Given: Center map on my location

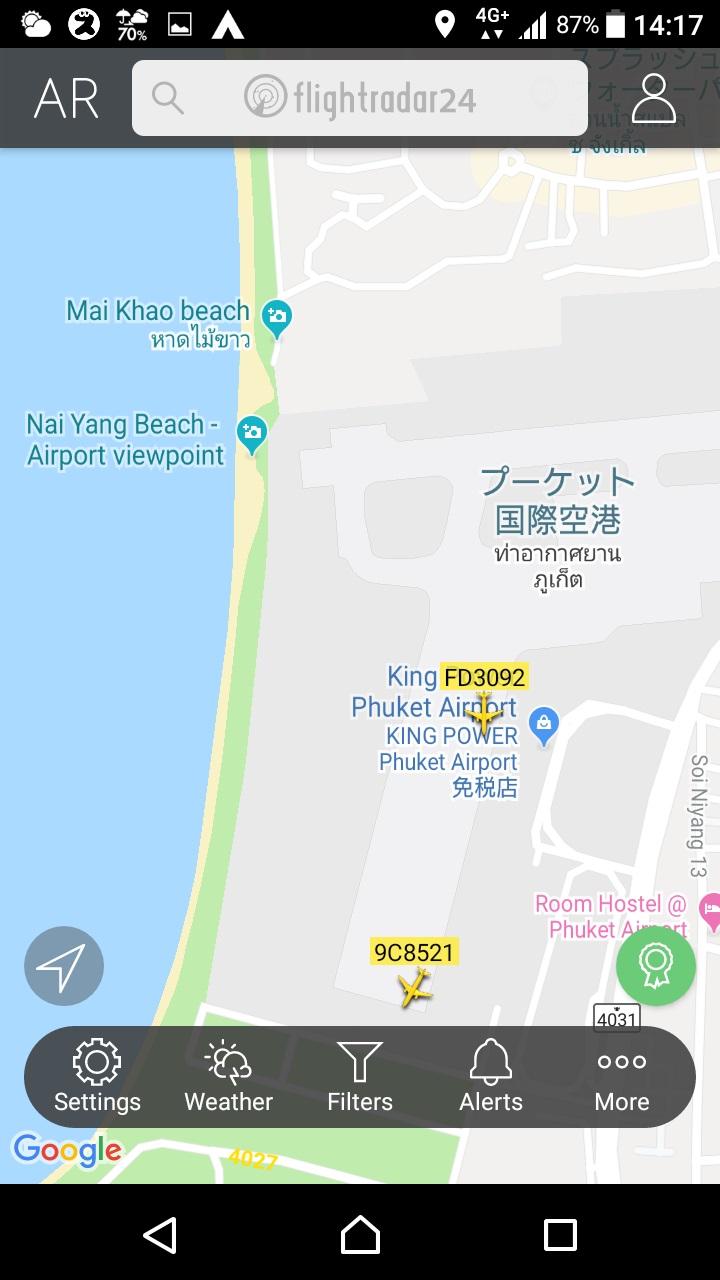Looking at the screenshot, I should (x=64, y=966).
